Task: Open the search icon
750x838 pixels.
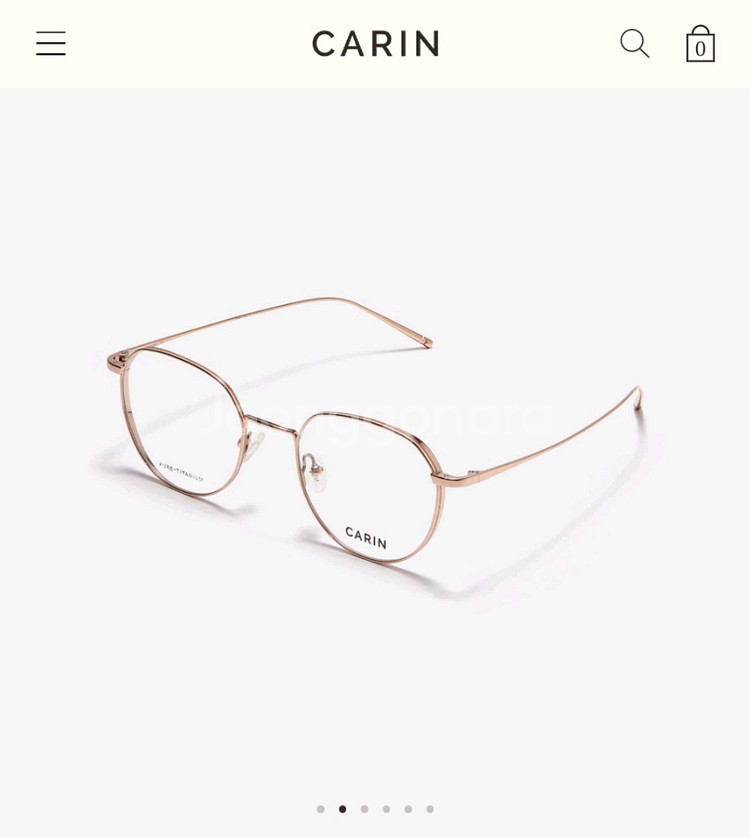Action: click(634, 44)
